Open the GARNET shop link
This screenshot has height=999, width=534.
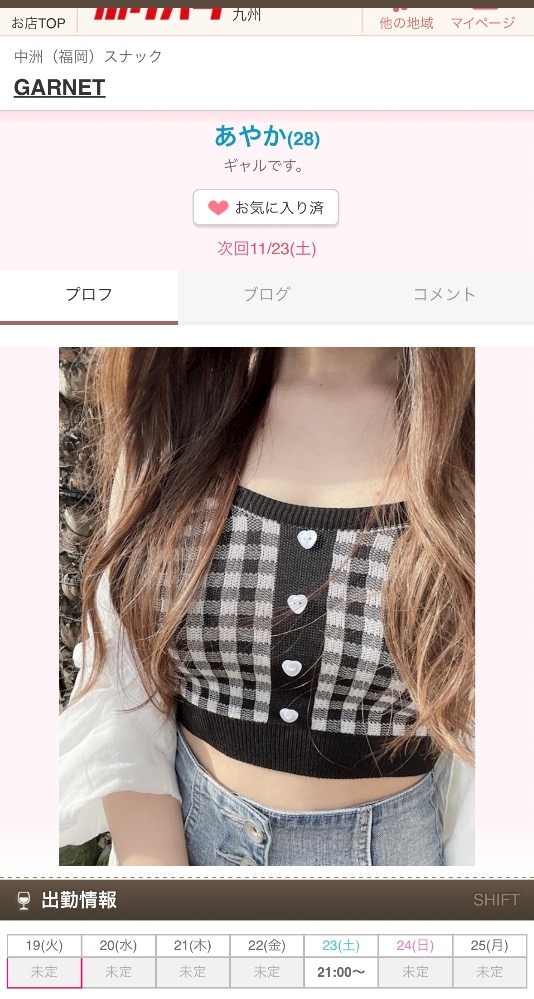coord(59,87)
